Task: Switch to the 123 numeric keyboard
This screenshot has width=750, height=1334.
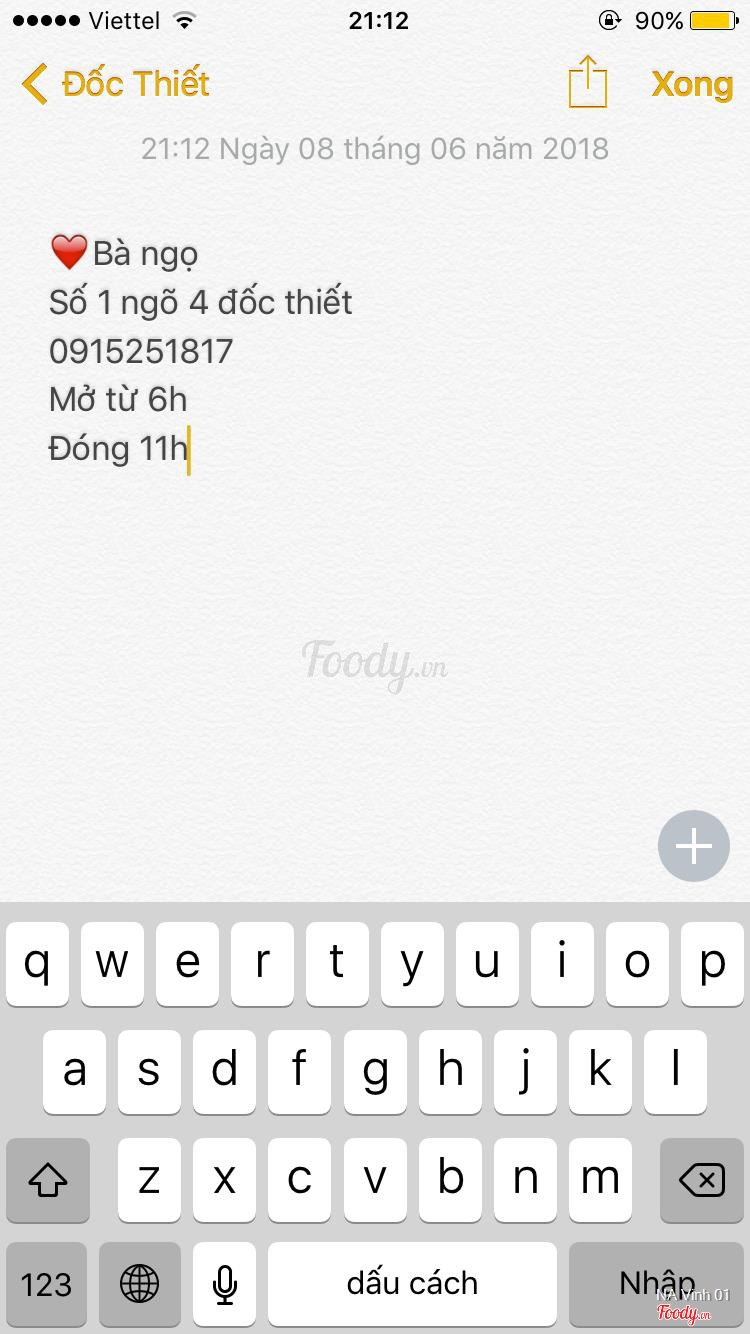Action: click(x=46, y=1284)
